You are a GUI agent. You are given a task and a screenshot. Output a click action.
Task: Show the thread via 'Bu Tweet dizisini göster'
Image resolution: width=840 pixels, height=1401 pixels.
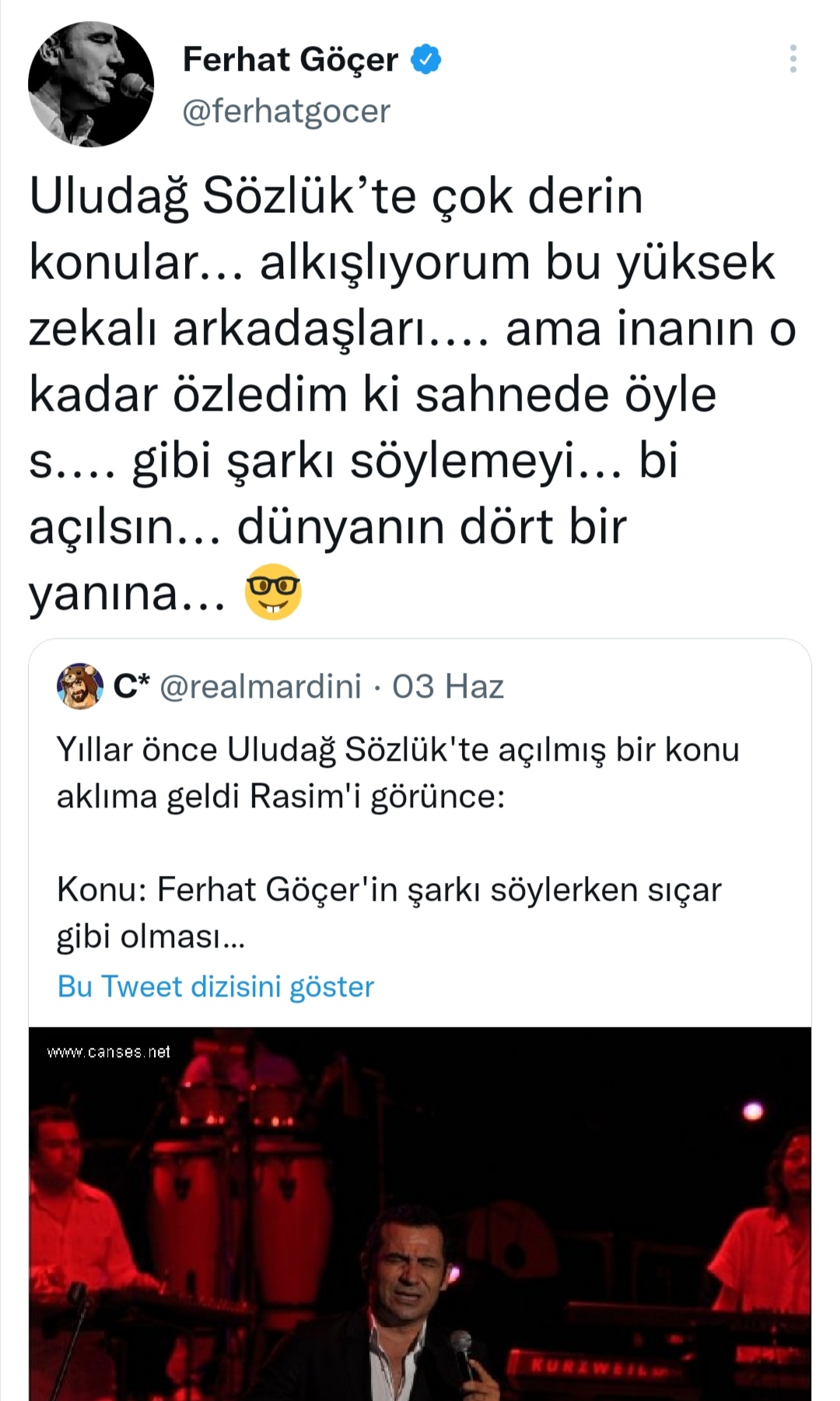click(215, 986)
